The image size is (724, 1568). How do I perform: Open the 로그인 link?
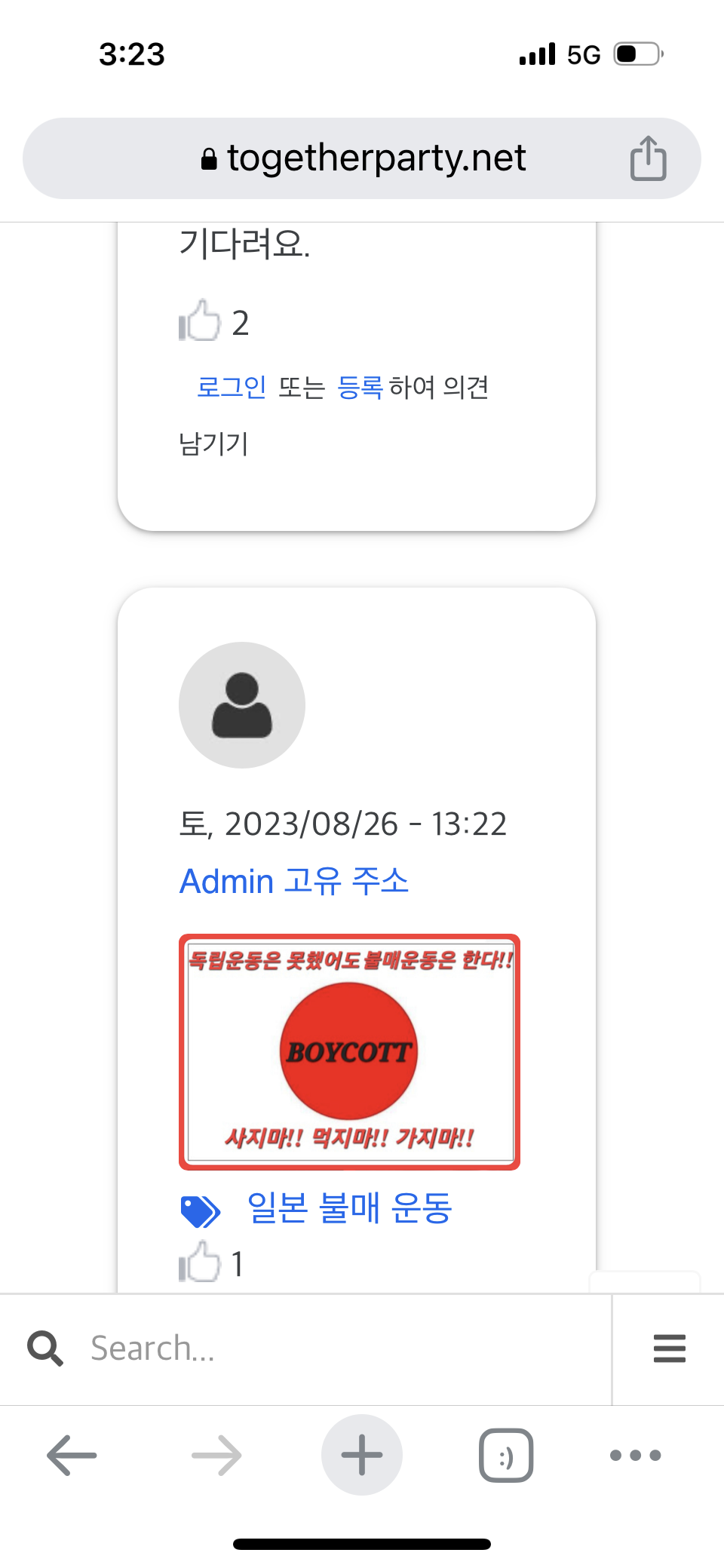coord(232,387)
